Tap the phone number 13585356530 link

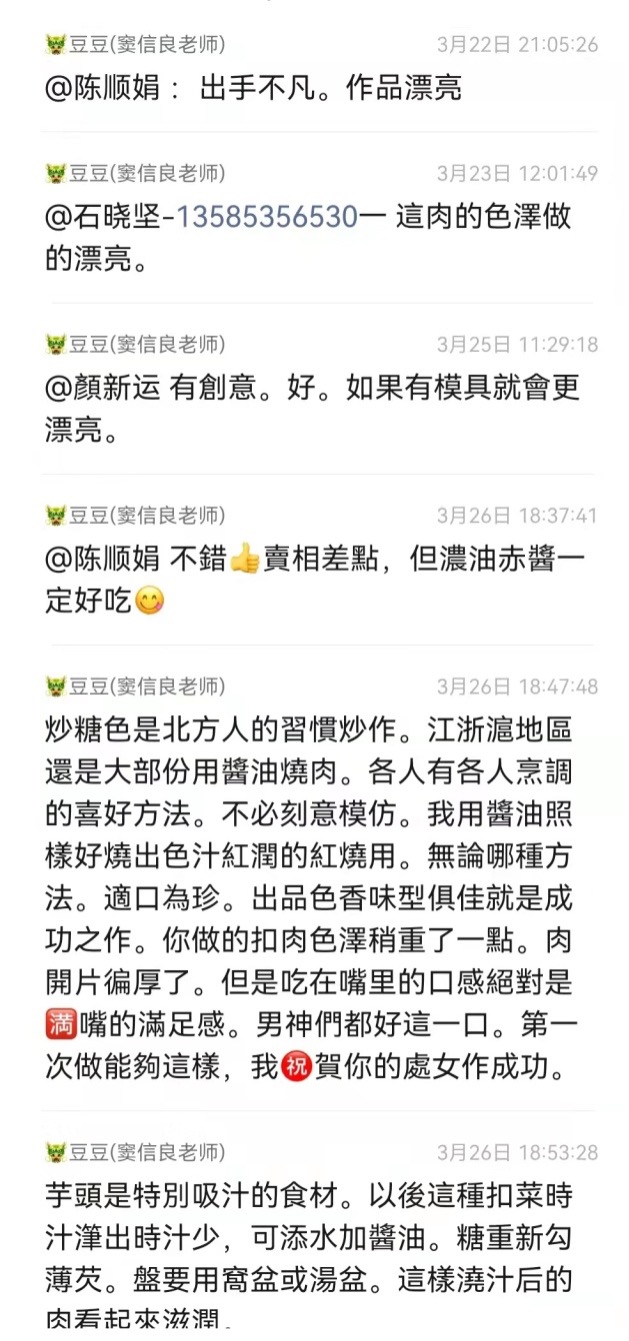[267, 216]
